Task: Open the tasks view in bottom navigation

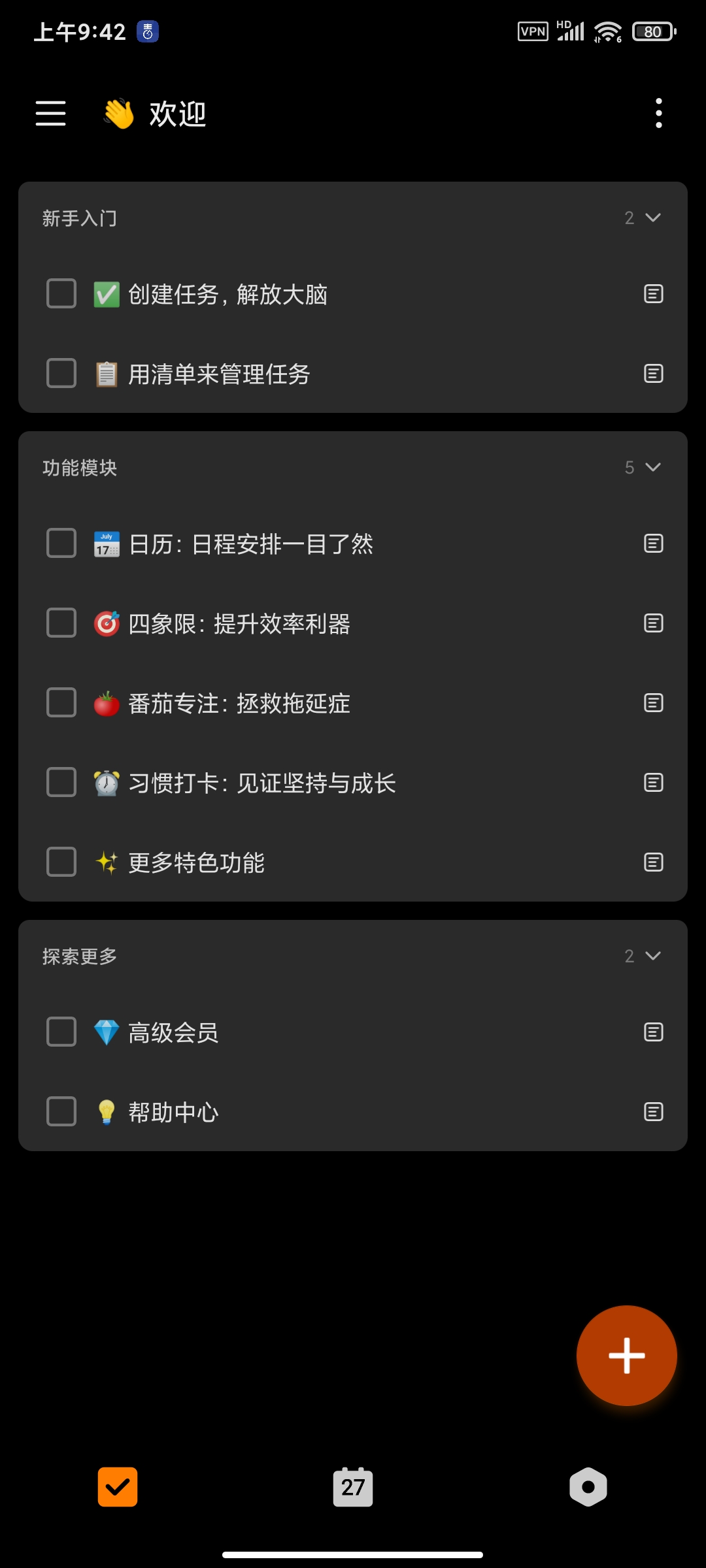Action: pos(118,1487)
